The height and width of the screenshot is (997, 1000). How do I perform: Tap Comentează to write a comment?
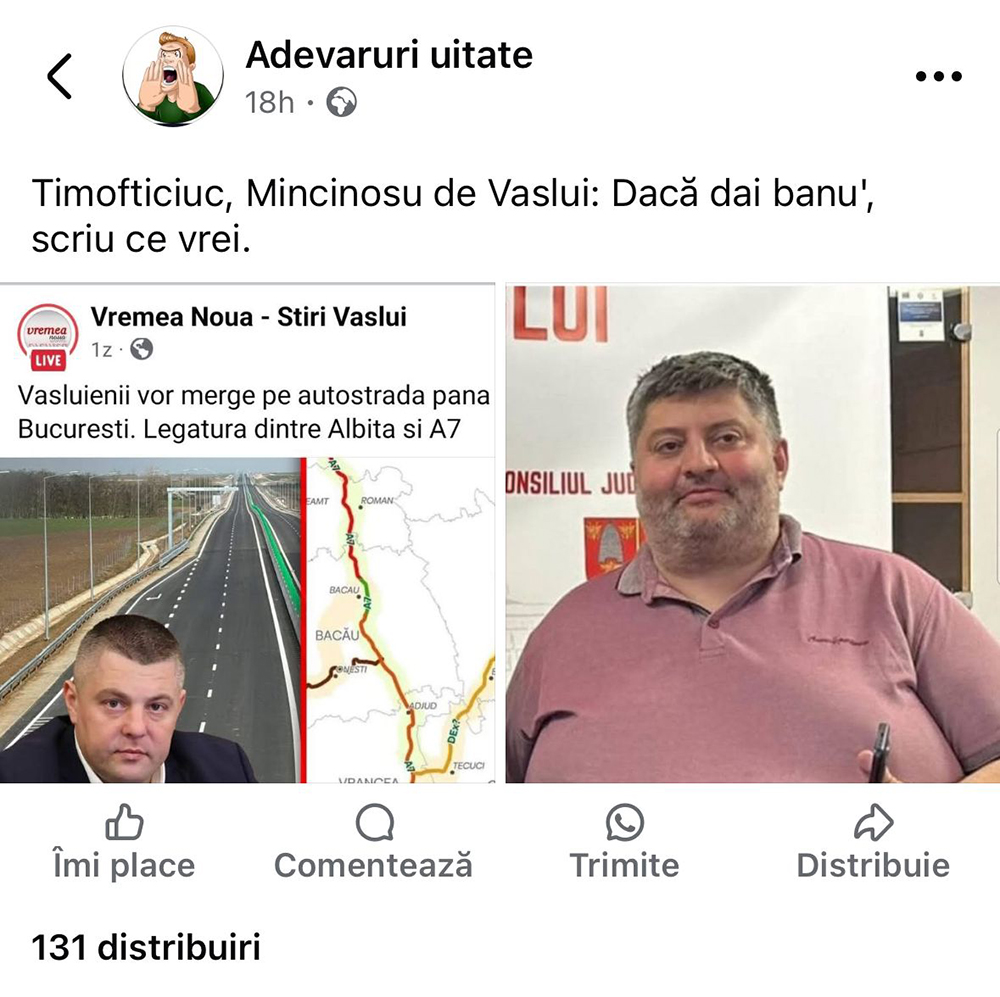(x=373, y=845)
